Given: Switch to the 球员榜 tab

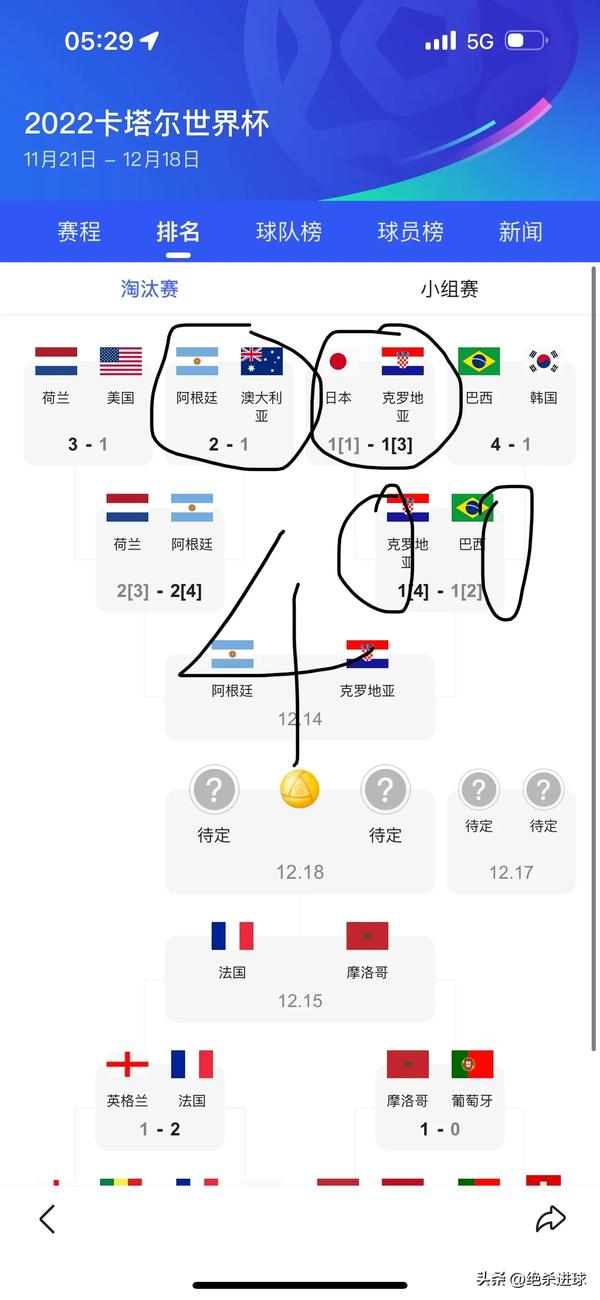Looking at the screenshot, I should (410, 232).
